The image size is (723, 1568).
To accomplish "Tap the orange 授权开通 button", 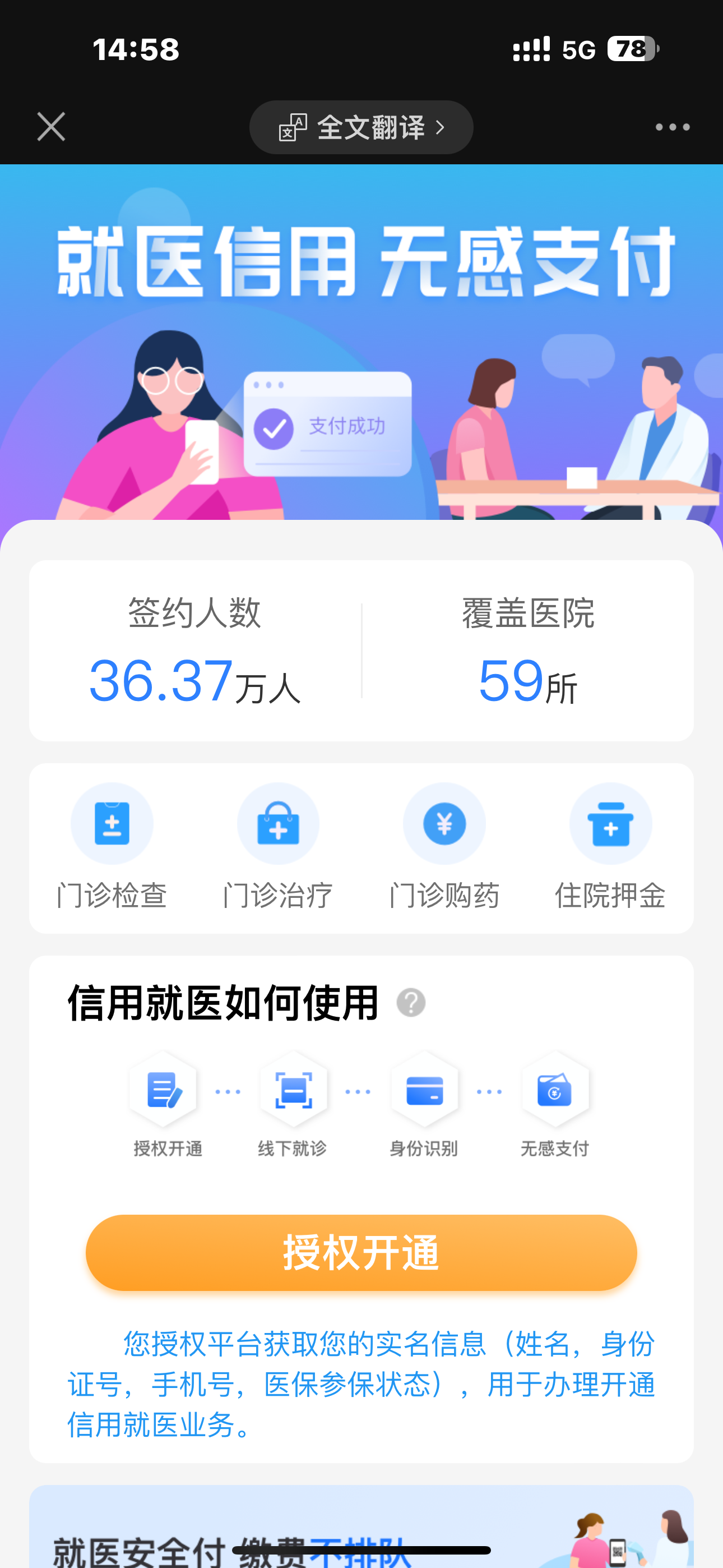I will [361, 1253].
